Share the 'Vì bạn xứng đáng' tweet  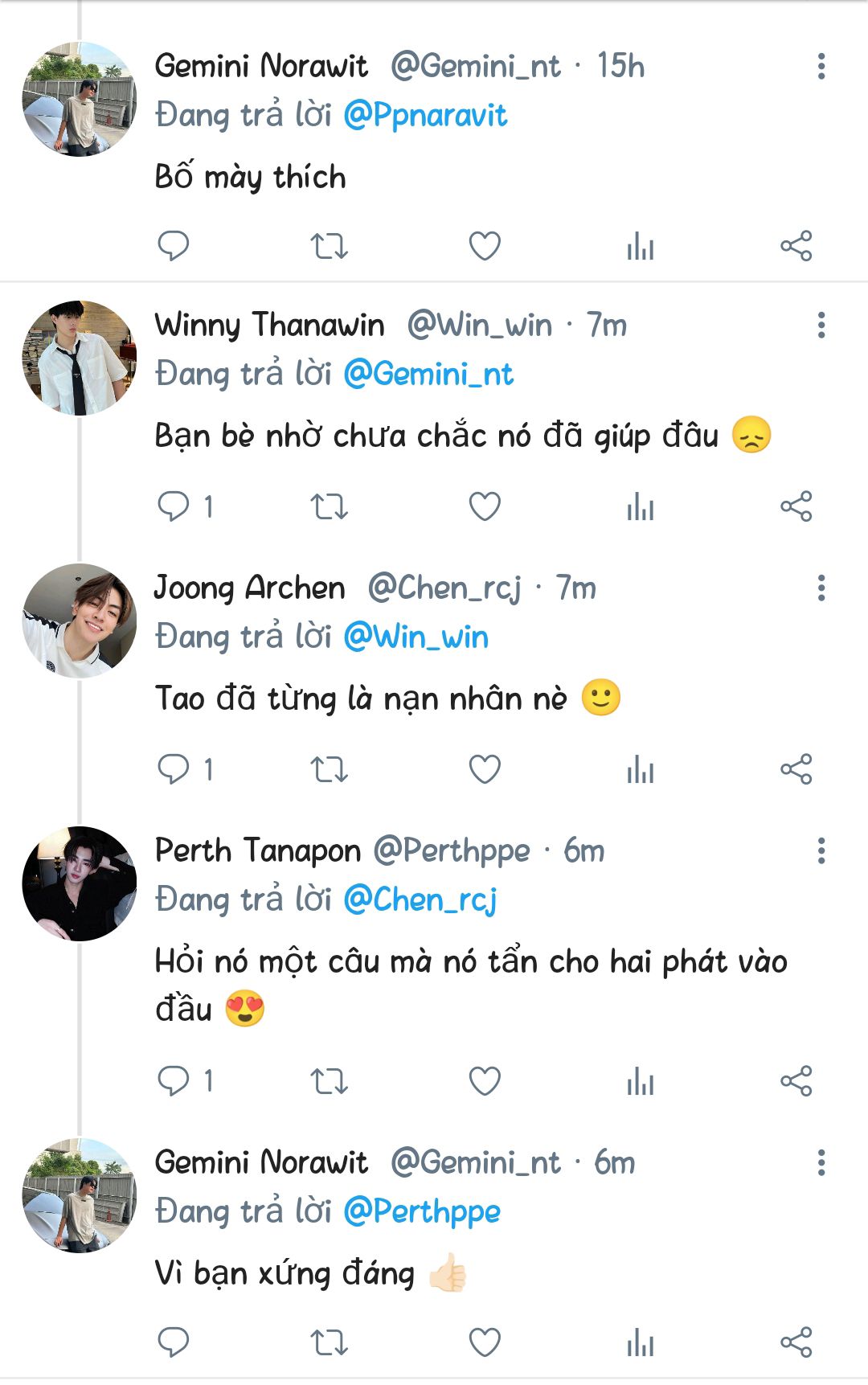(796, 1342)
